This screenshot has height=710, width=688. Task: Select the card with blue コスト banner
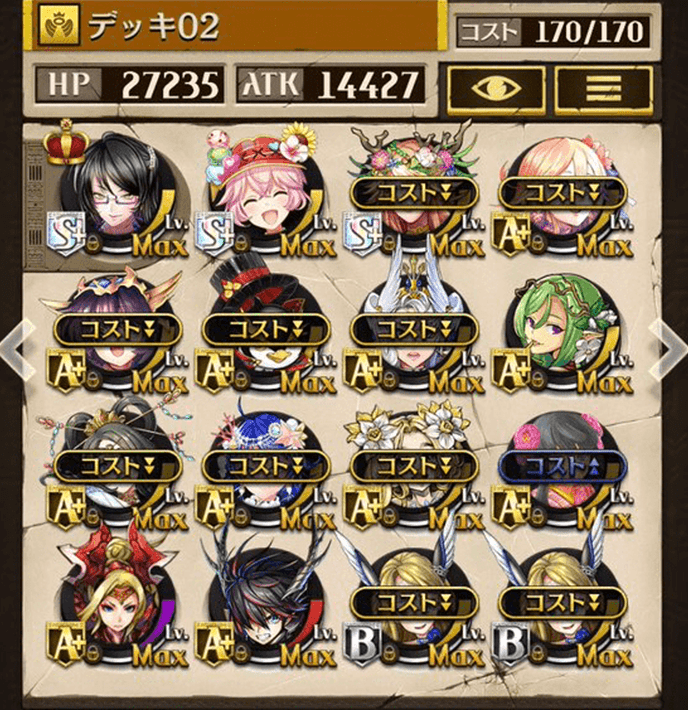point(560,466)
